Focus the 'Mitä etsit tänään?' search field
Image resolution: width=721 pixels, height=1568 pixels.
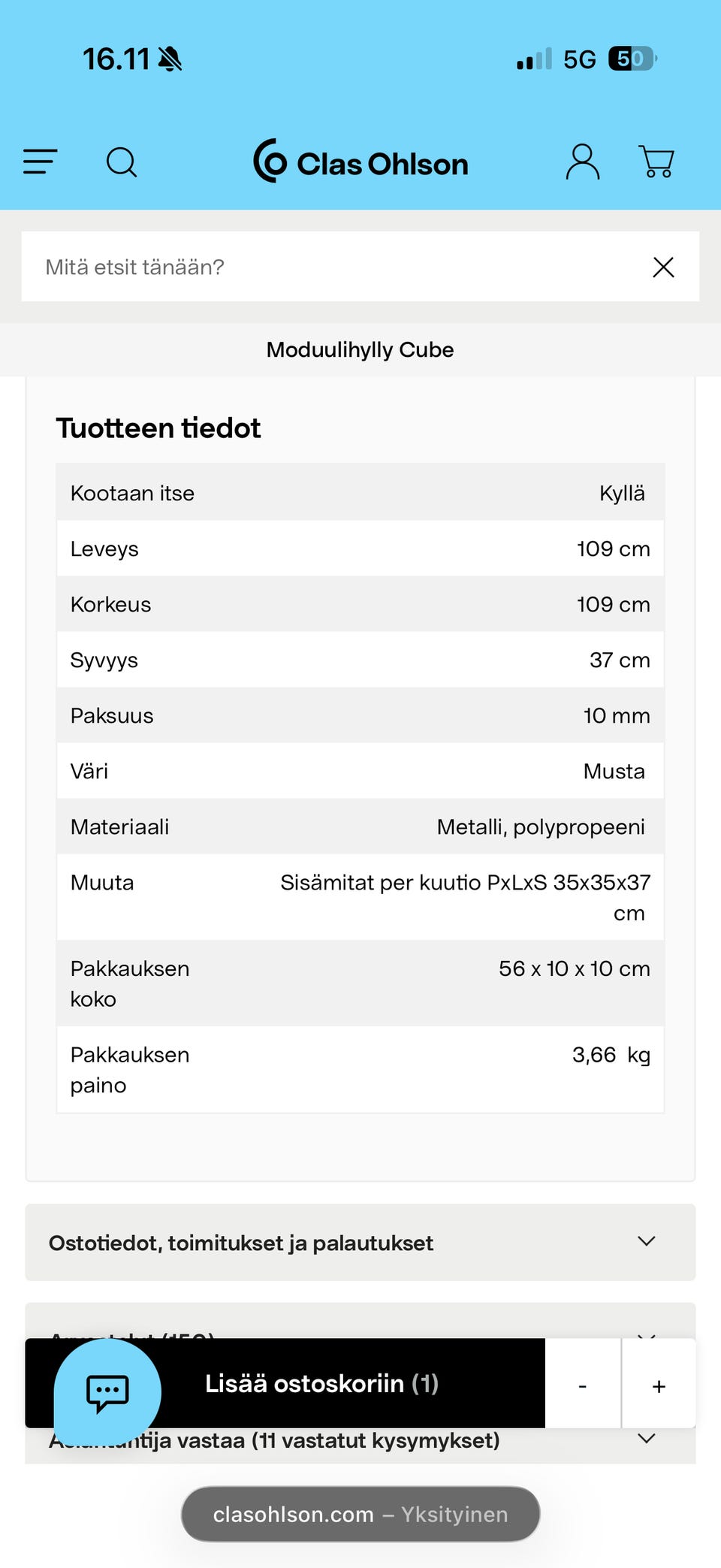point(330,267)
